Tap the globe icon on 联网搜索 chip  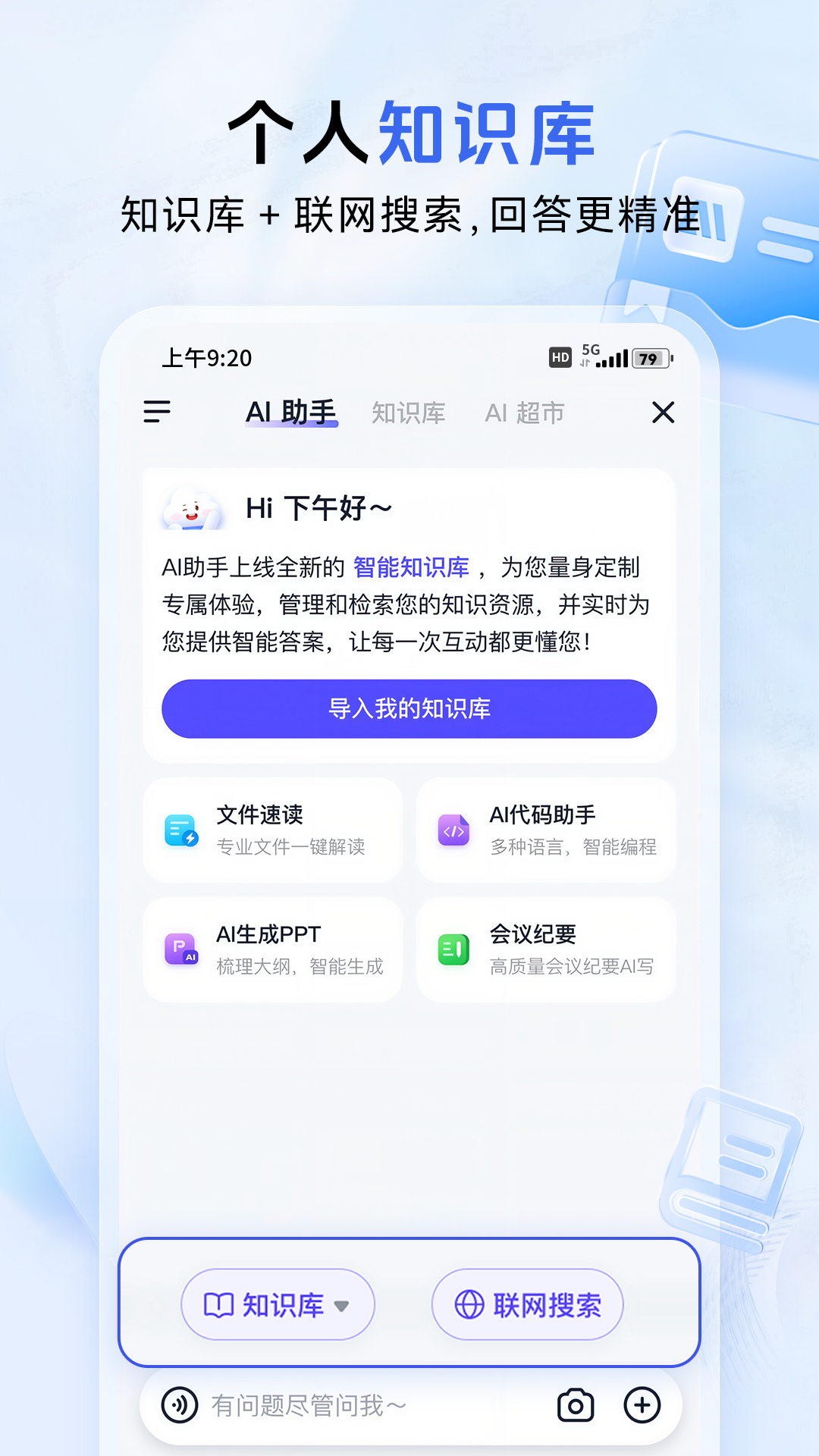(469, 1305)
